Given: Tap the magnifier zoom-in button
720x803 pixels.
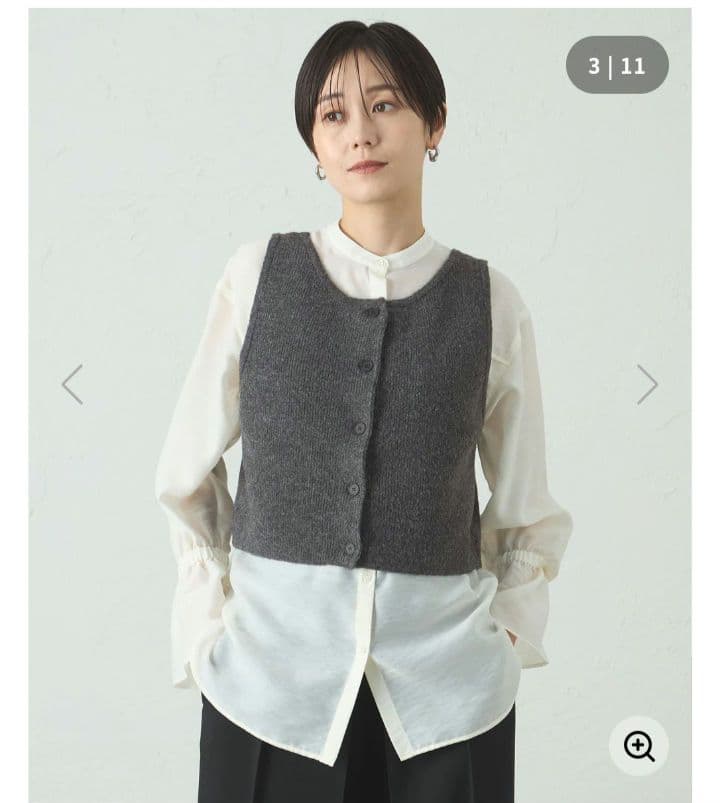Looking at the screenshot, I should pos(639,746).
